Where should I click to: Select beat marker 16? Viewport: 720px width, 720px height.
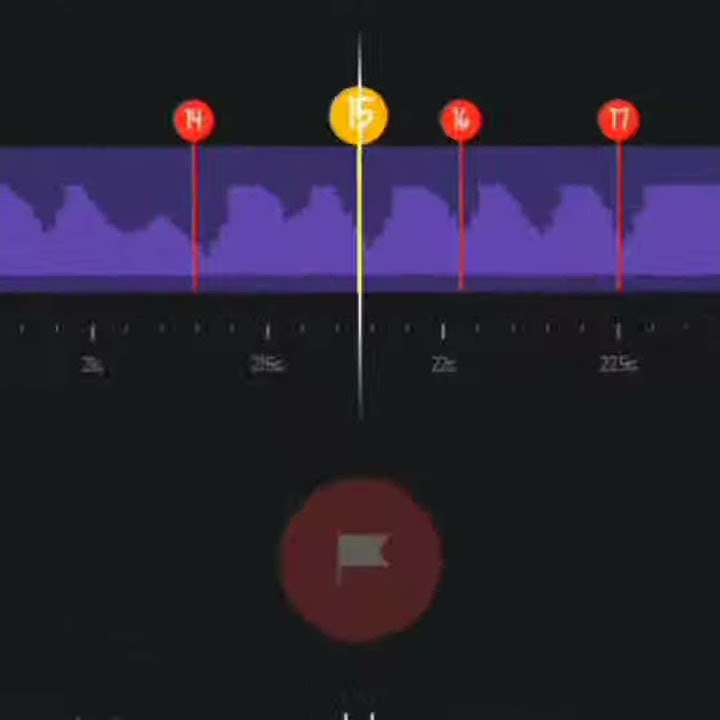click(x=460, y=121)
